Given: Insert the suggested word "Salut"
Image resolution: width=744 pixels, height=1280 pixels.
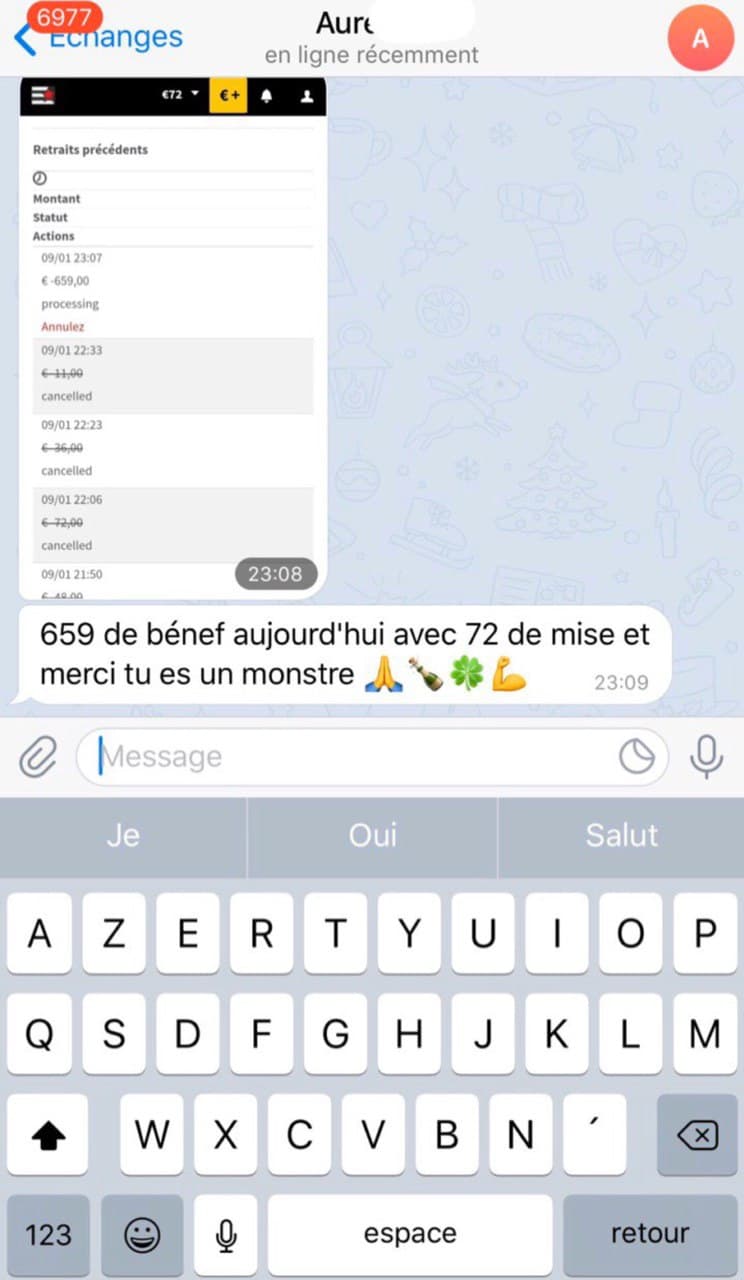Looking at the screenshot, I should 621,835.
